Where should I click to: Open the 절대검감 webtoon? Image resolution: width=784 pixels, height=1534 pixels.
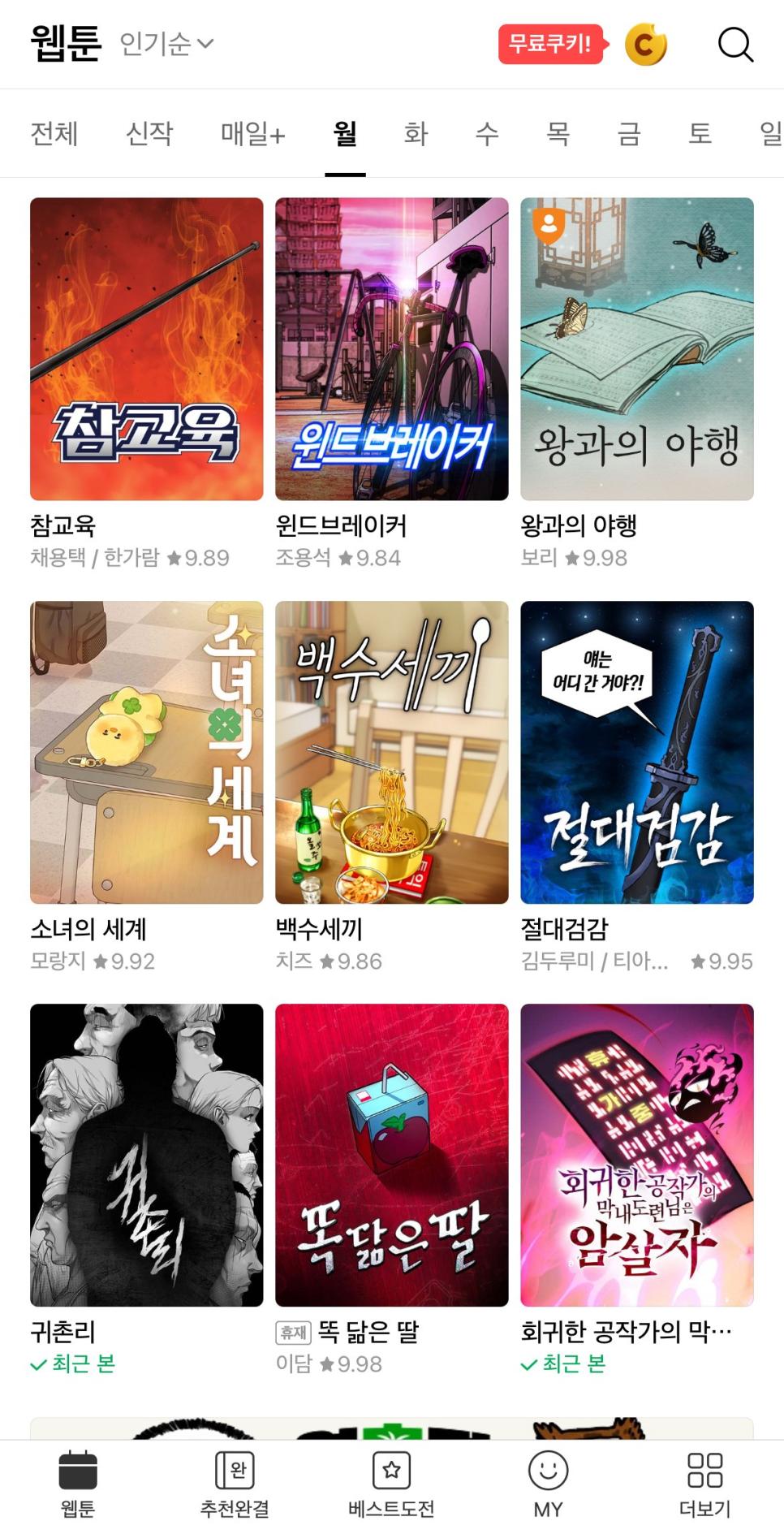tap(636, 752)
